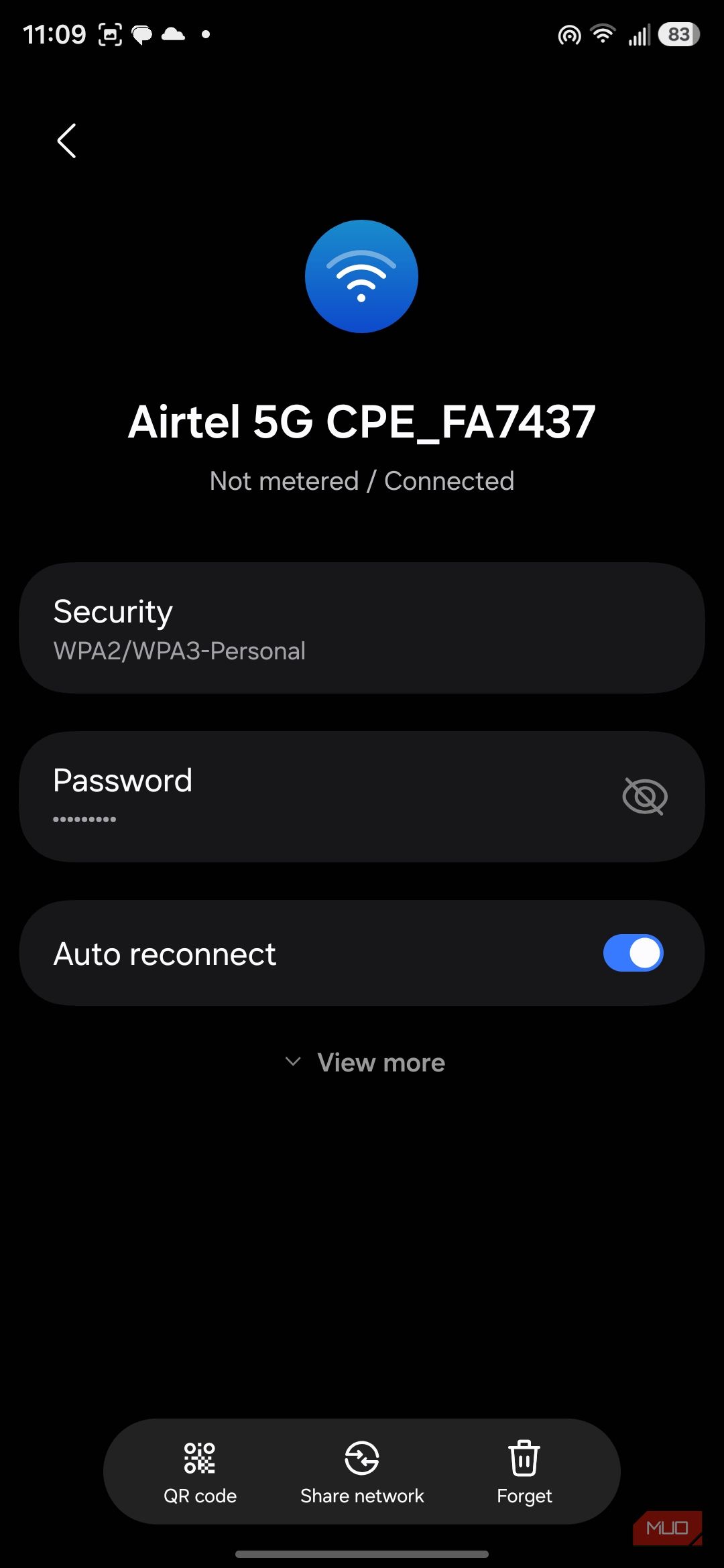Open Share network option
This screenshot has height=1568, width=724.
click(362, 1472)
